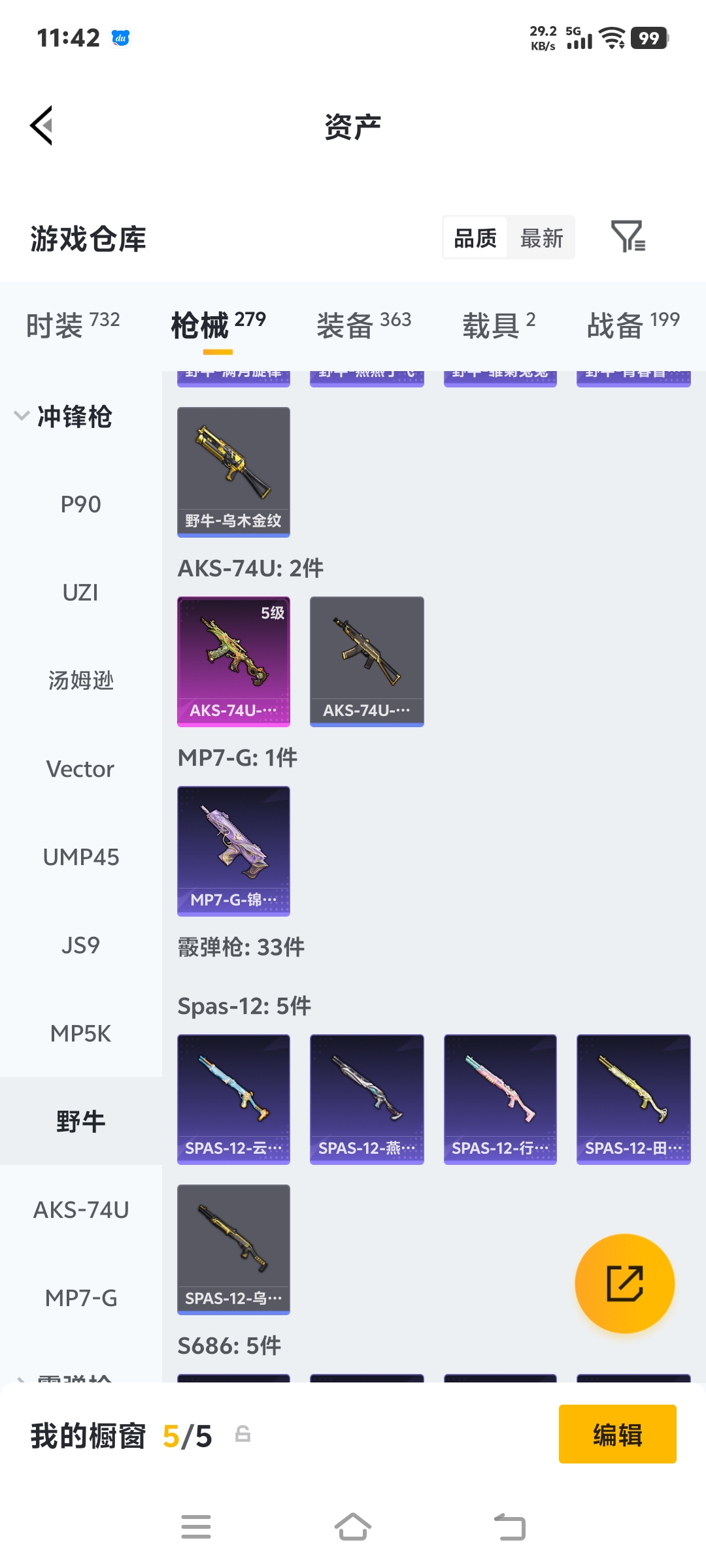
Task: Switch to the 载具 tab
Action: [x=499, y=324]
